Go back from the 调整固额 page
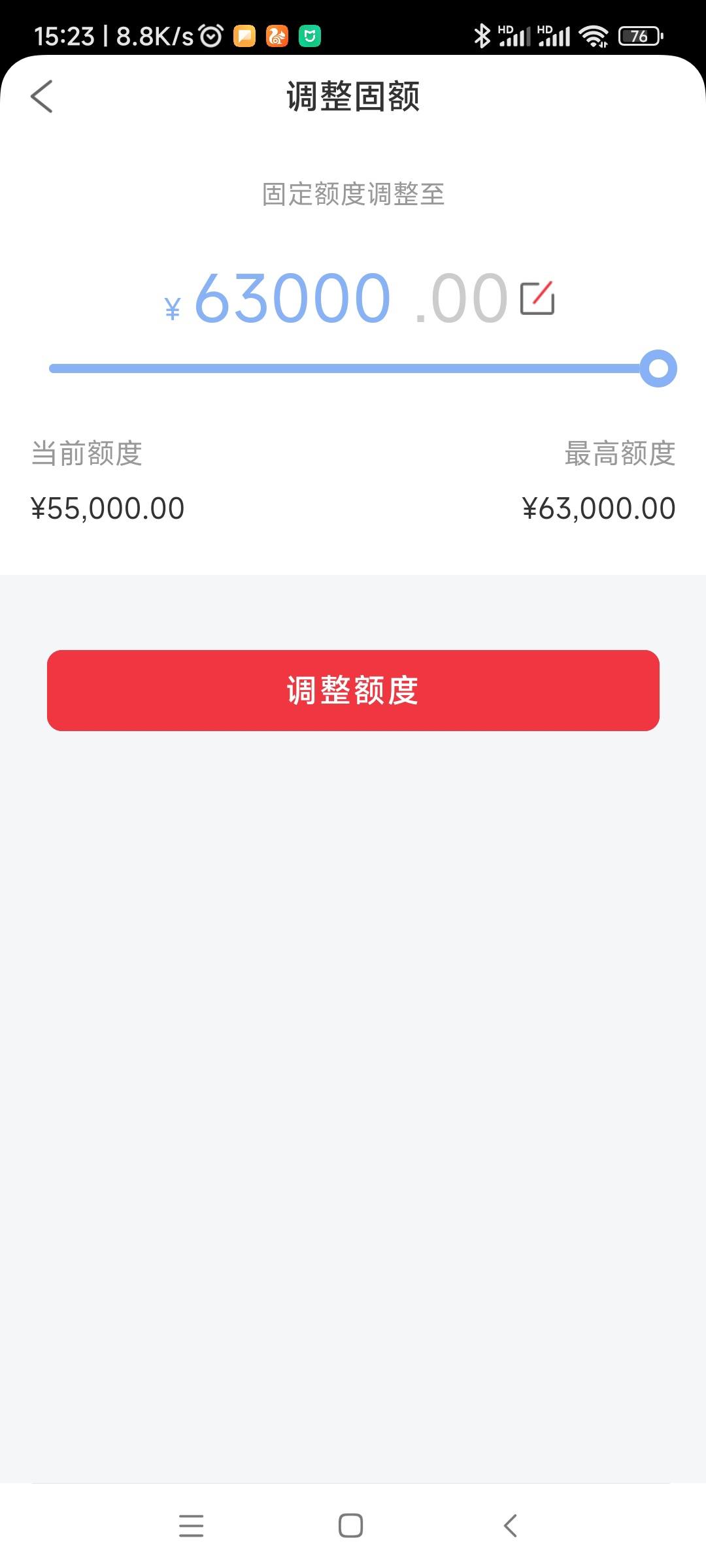Viewport: 706px width, 1568px height. 42,97
